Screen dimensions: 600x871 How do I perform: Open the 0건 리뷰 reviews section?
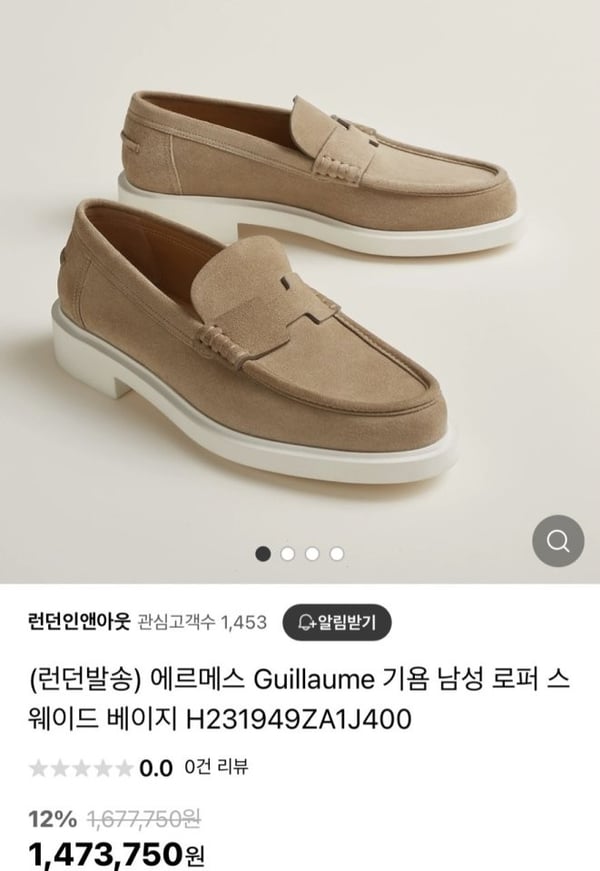[x=217, y=768]
